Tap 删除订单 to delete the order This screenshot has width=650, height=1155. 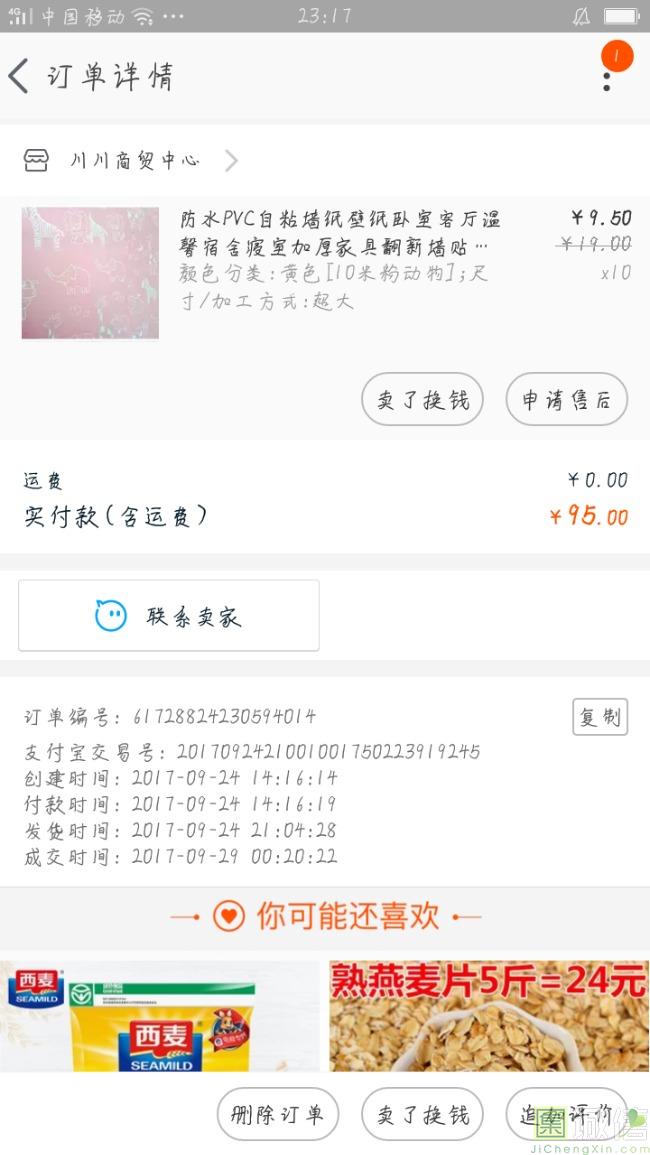tap(278, 1114)
